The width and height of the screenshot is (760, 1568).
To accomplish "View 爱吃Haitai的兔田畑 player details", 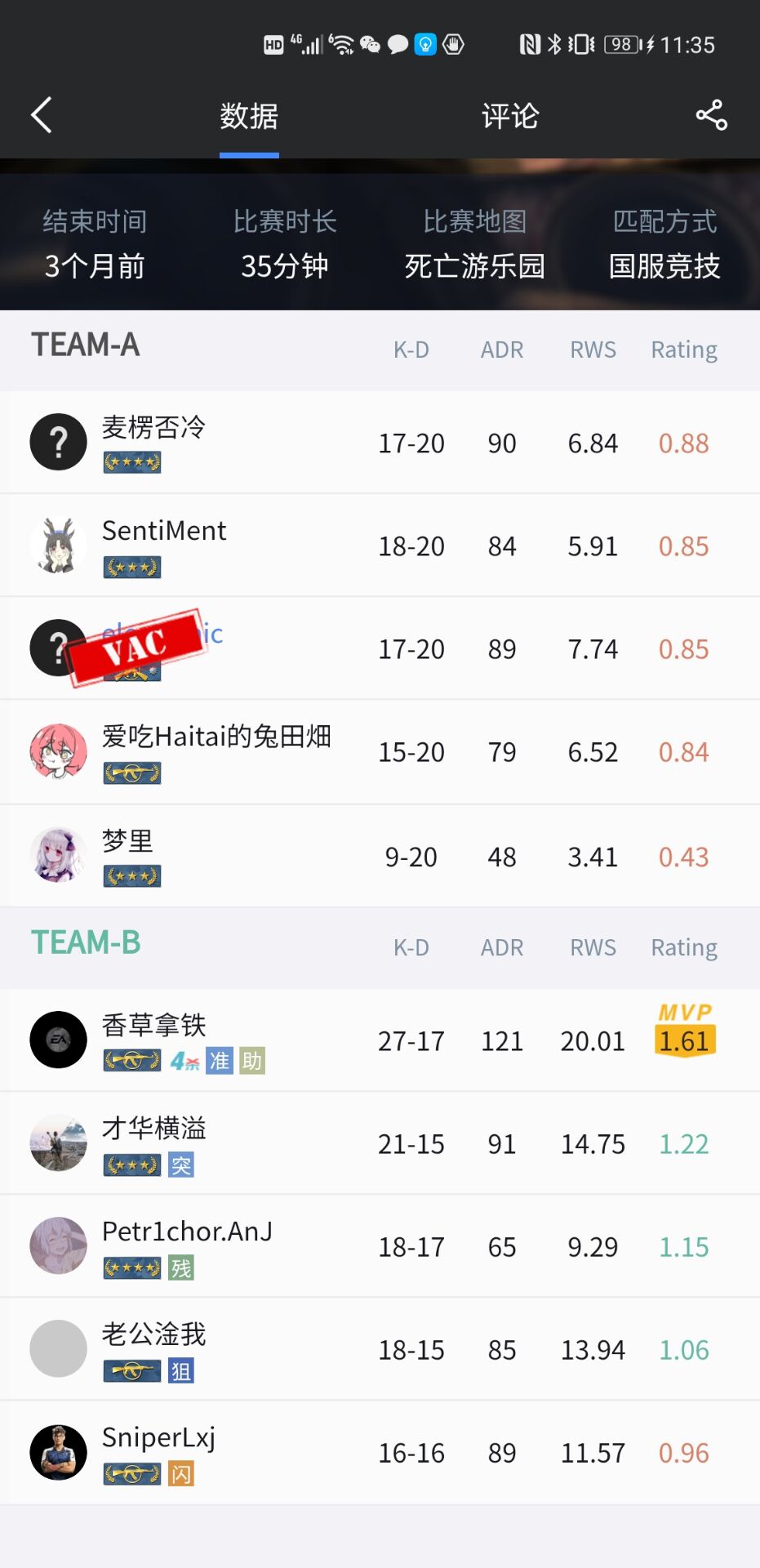I will click(x=380, y=751).
